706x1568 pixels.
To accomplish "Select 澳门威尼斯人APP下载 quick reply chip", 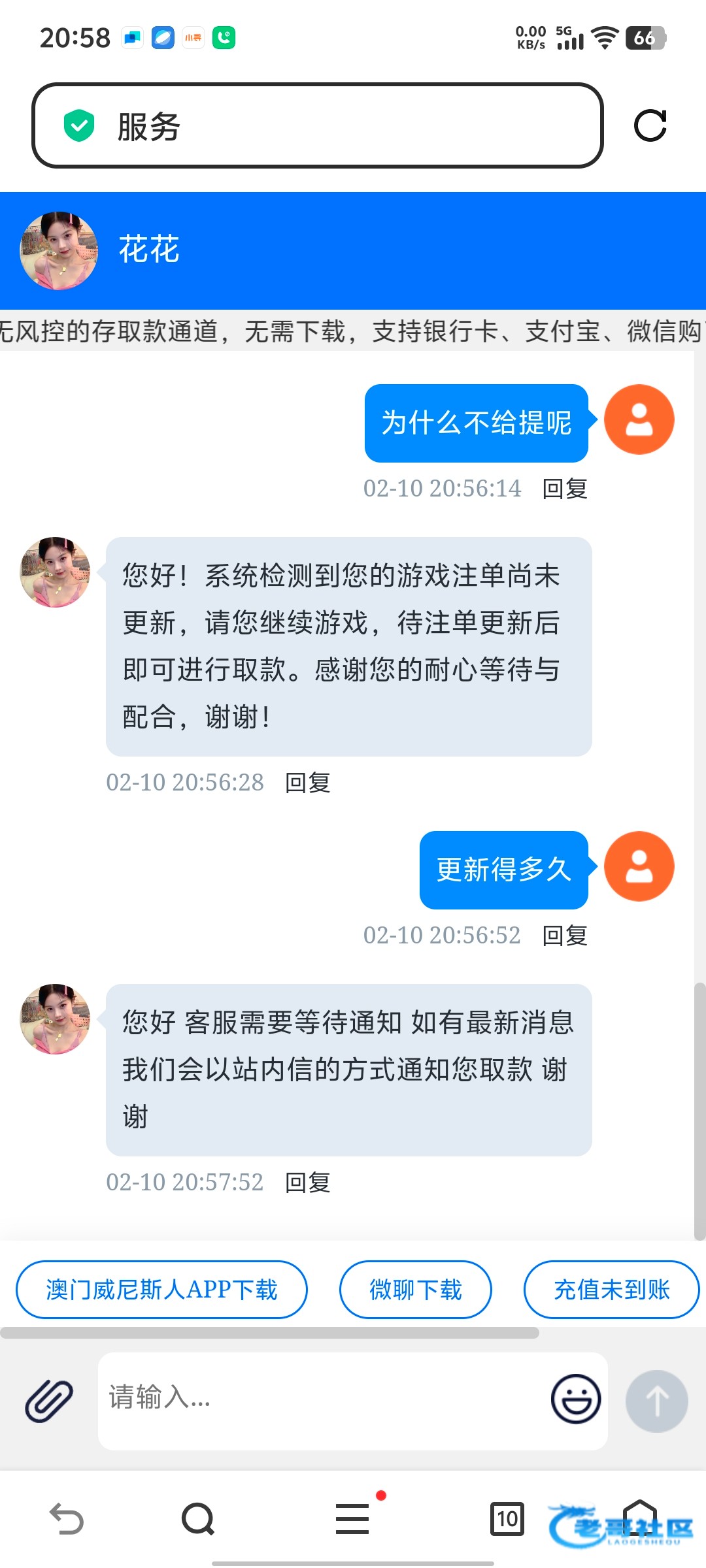I will pyautogui.click(x=161, y=1290).
